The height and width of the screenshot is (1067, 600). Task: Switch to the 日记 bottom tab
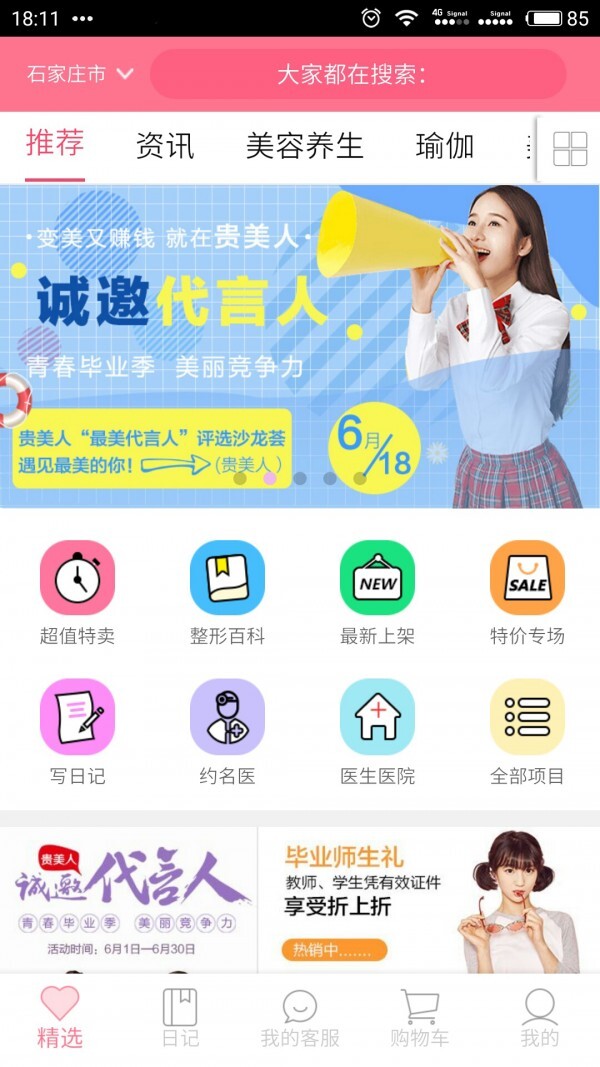[x=180, y=1019]
